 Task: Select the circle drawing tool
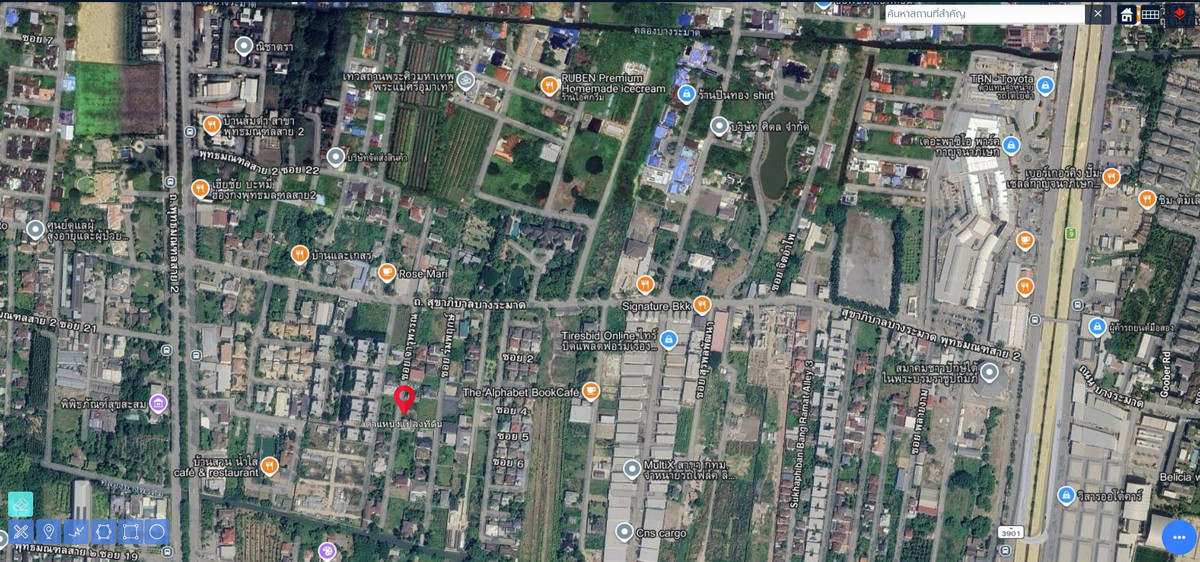pos(157,531)
